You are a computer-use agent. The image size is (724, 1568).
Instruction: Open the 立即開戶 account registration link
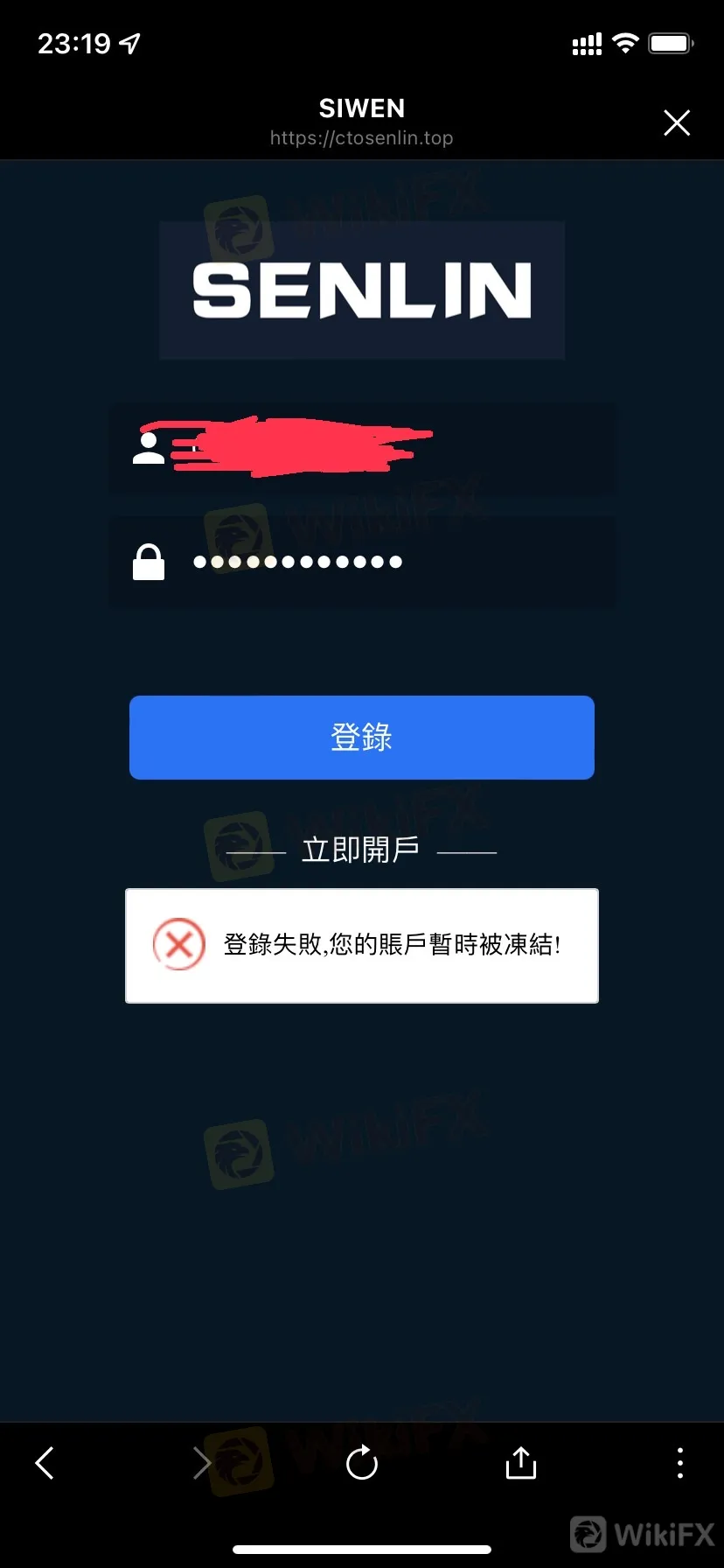361,850
